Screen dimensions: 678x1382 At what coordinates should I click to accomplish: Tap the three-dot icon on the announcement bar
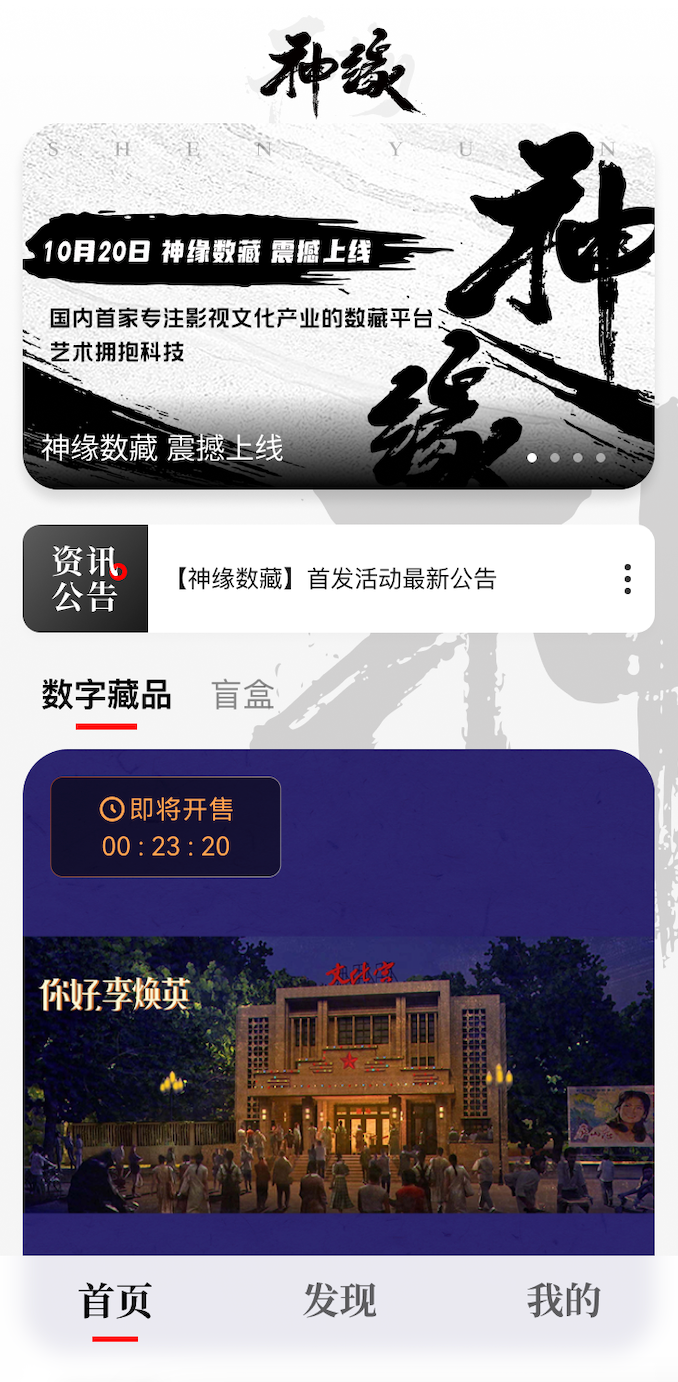627,579
